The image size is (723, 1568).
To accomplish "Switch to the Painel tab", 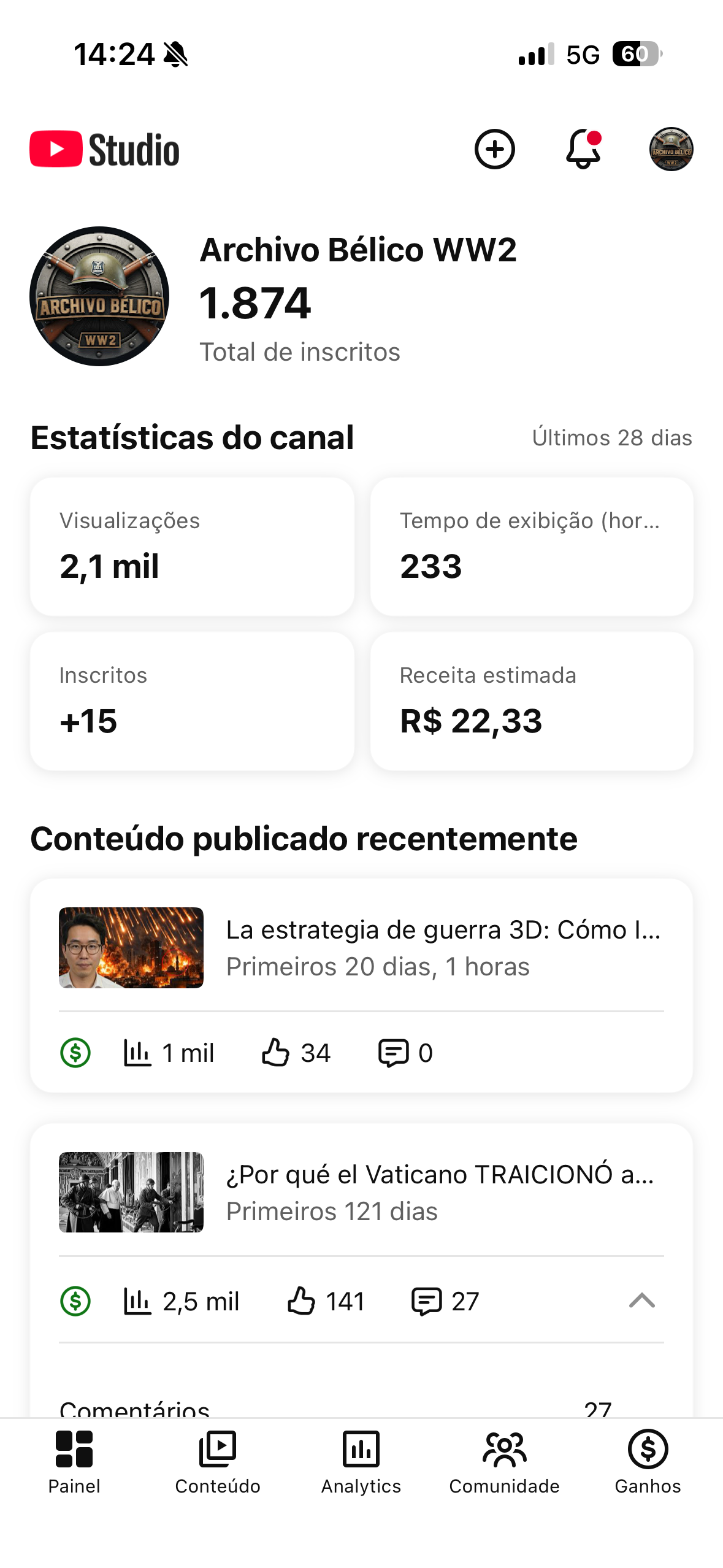I will (x=74, y=1461).
